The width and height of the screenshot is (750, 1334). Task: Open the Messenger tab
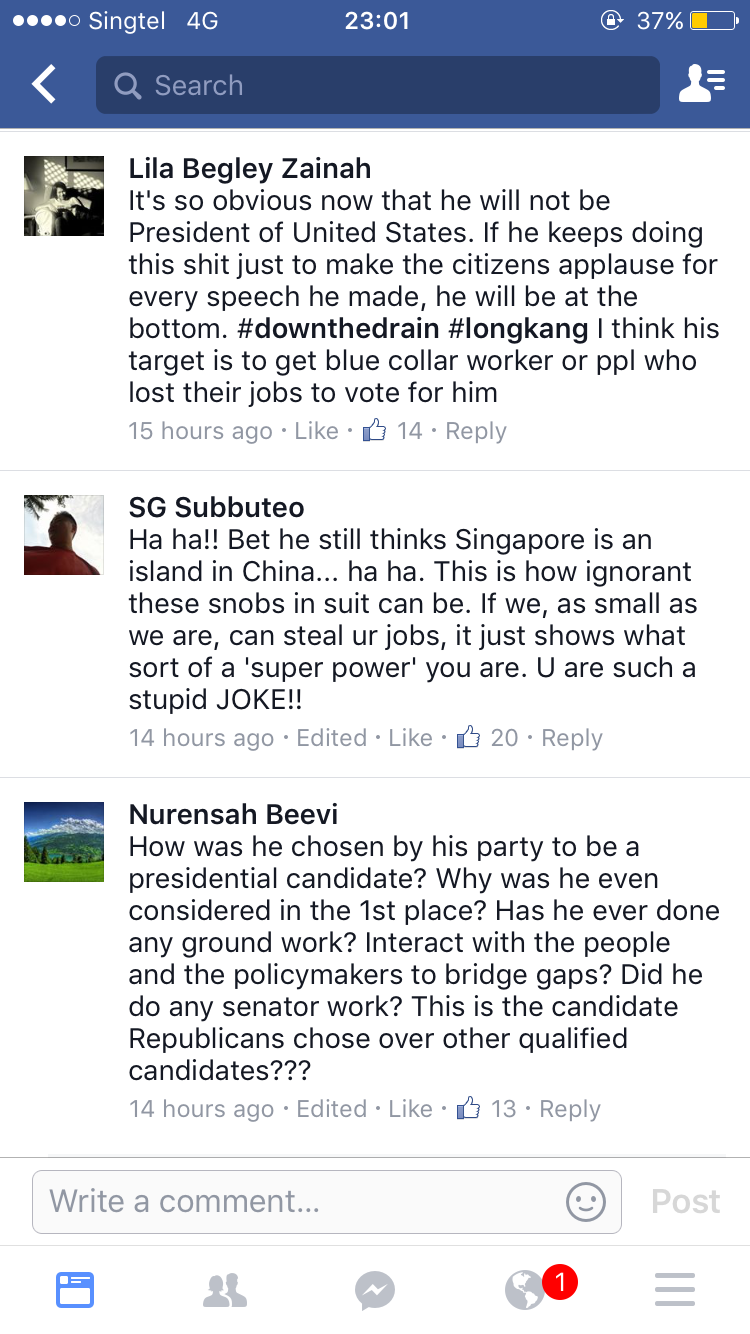[x=375, y=1290]
